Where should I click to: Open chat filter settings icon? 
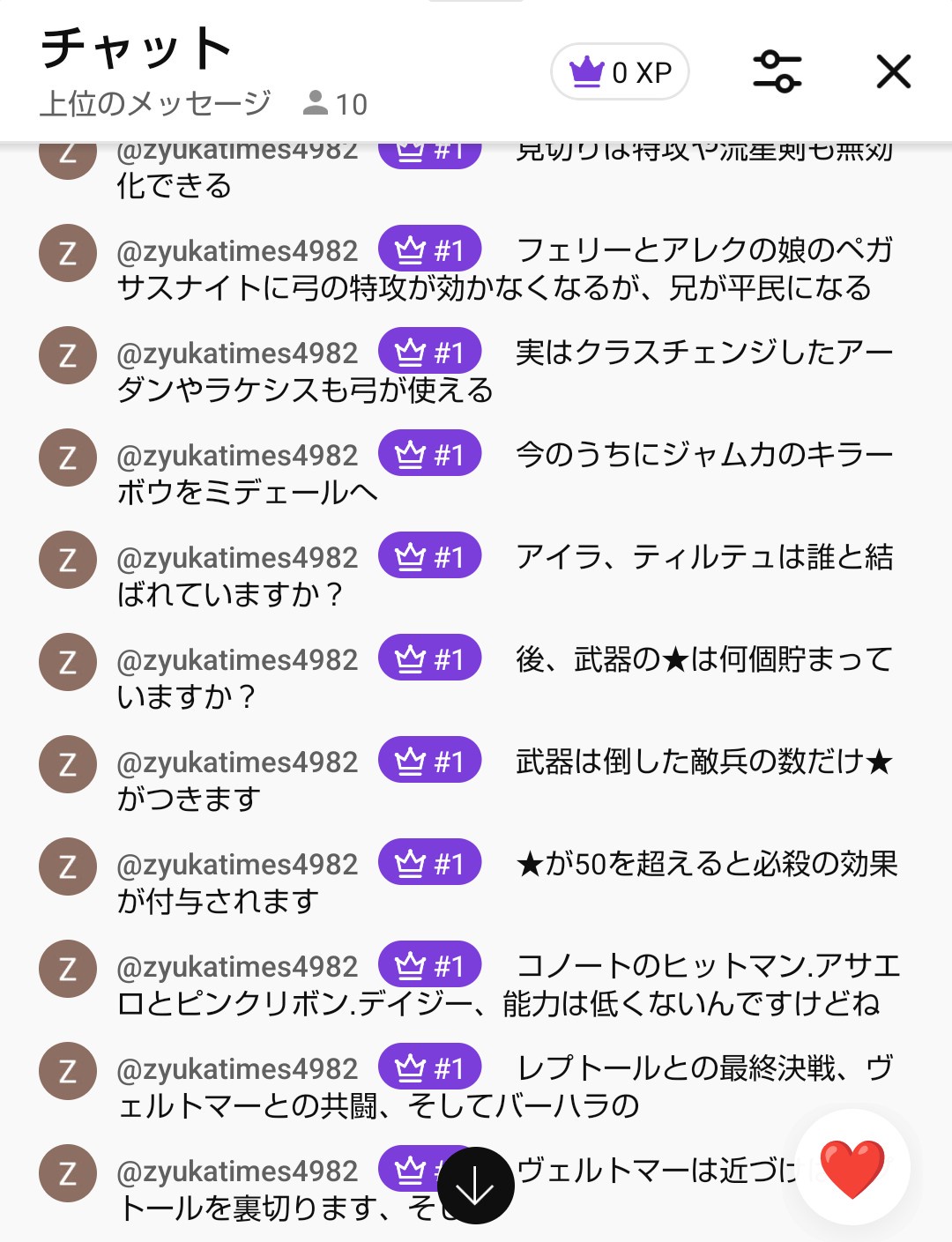(777, 71)
